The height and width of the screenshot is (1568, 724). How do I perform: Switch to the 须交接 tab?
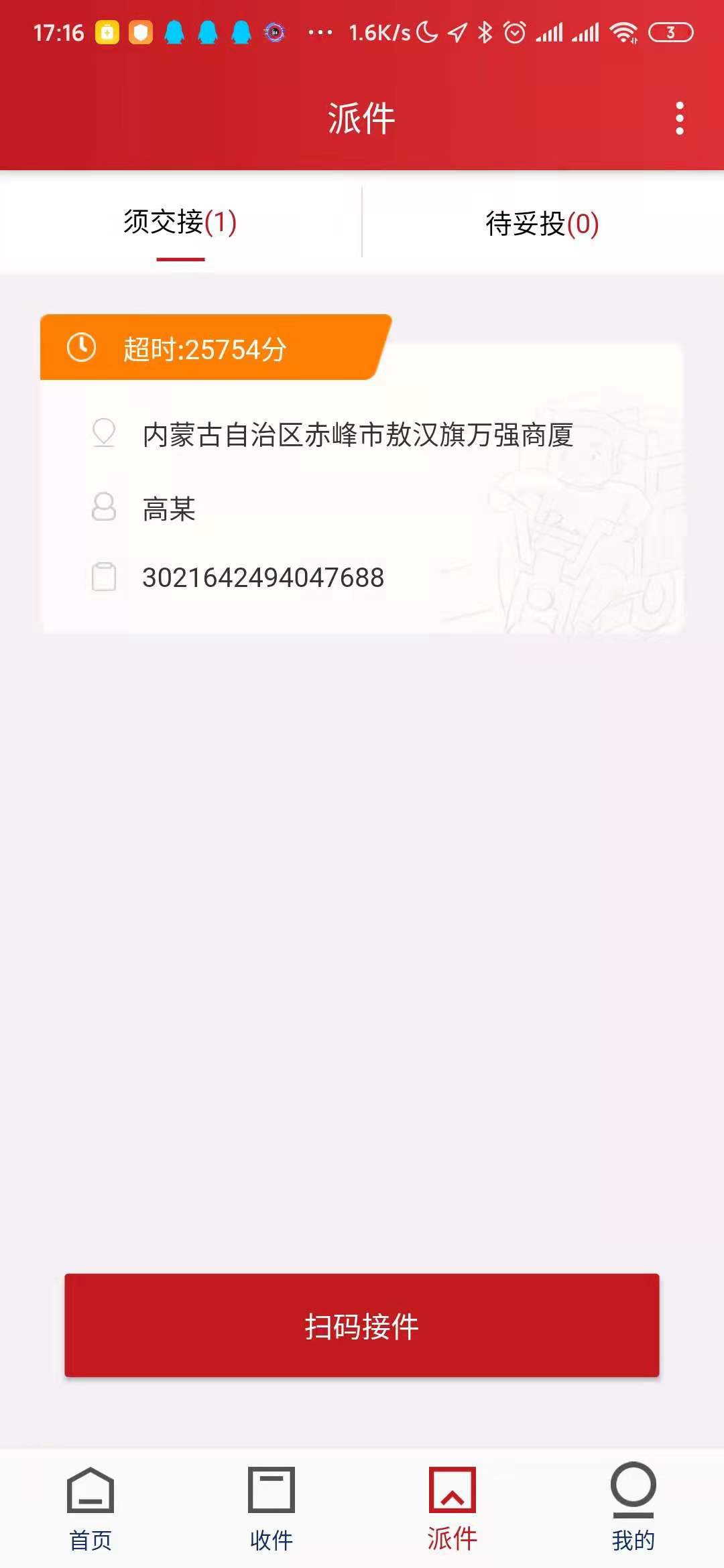pyautogui.click(x=180, y=223)
